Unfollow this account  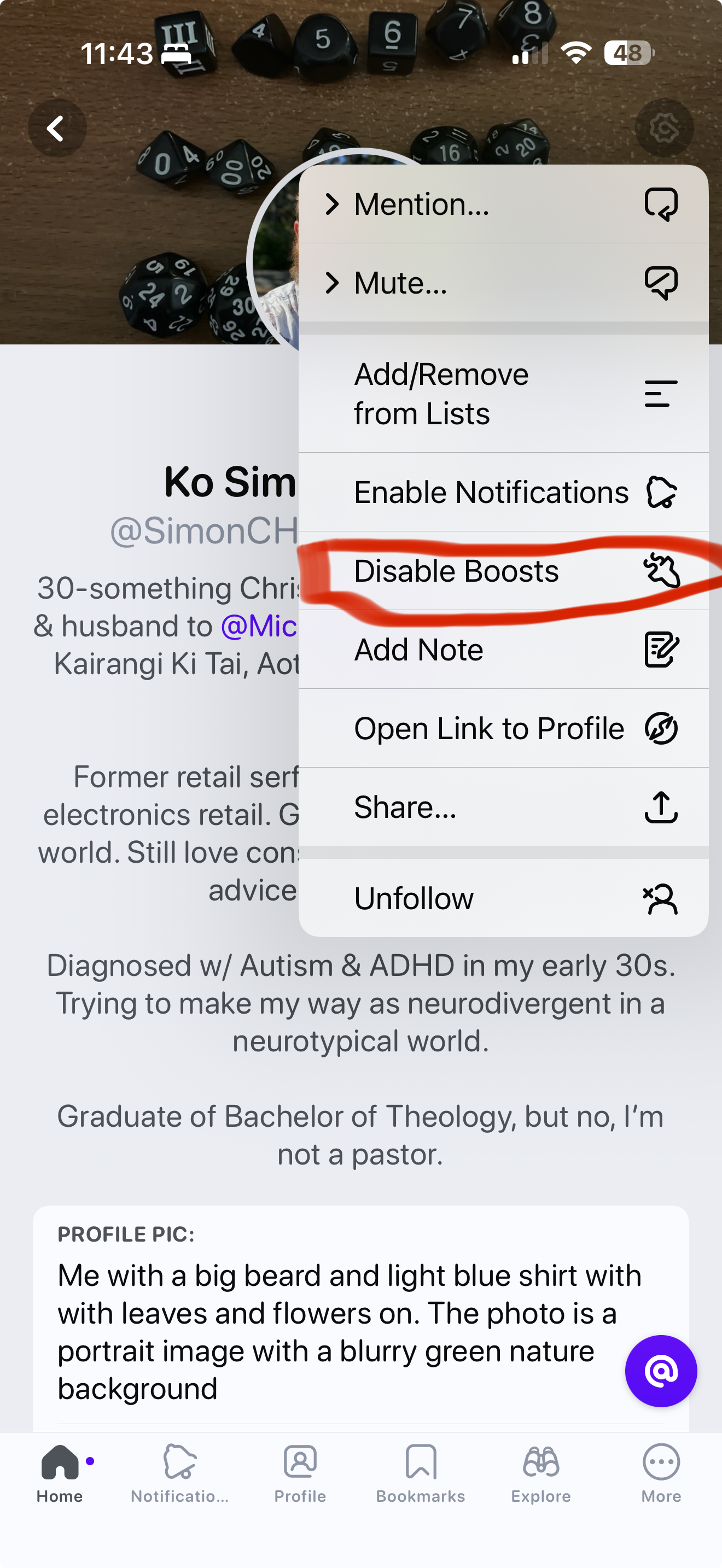(503, 898)
